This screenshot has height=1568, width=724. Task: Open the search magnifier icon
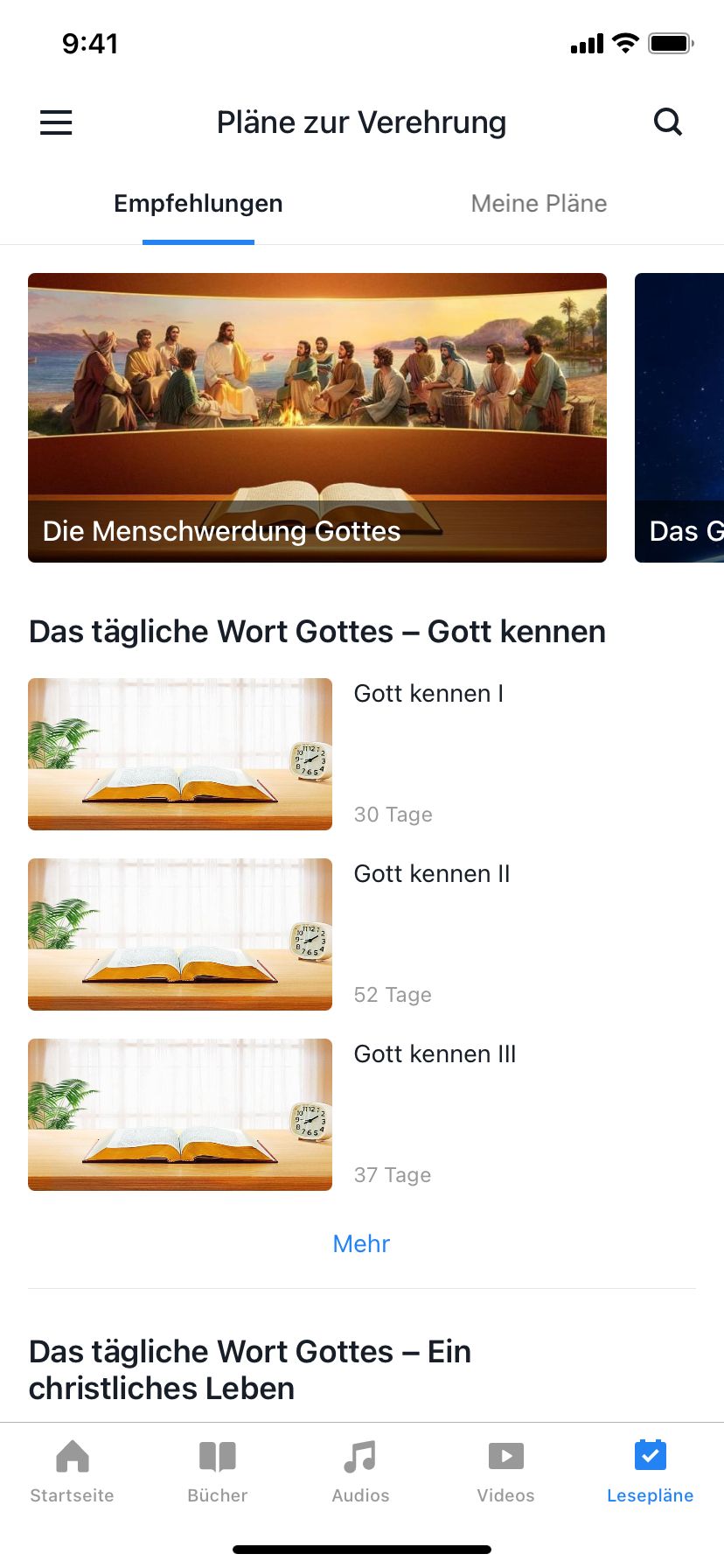click(x=668, y=122)
